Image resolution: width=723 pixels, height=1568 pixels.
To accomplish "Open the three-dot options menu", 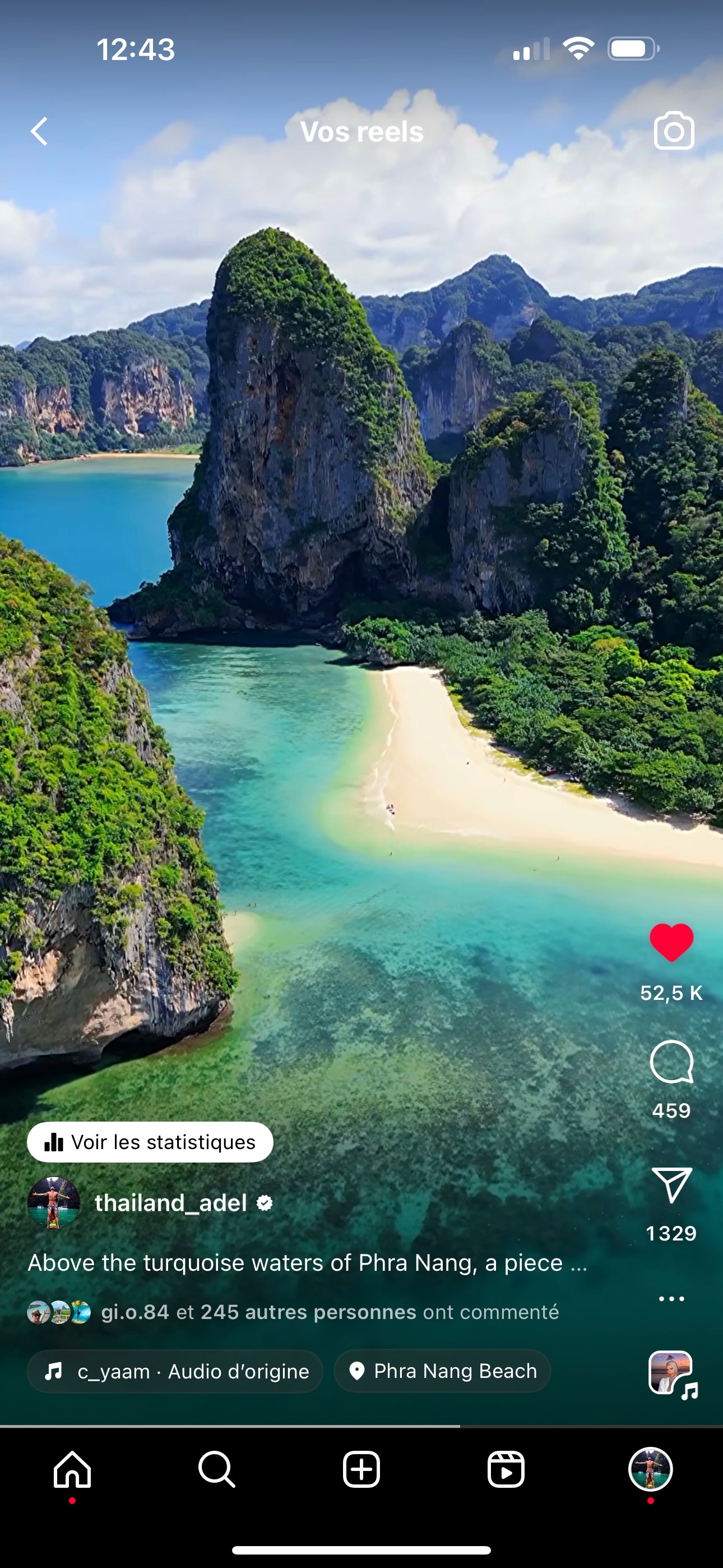I will [x=671, y=1298].
